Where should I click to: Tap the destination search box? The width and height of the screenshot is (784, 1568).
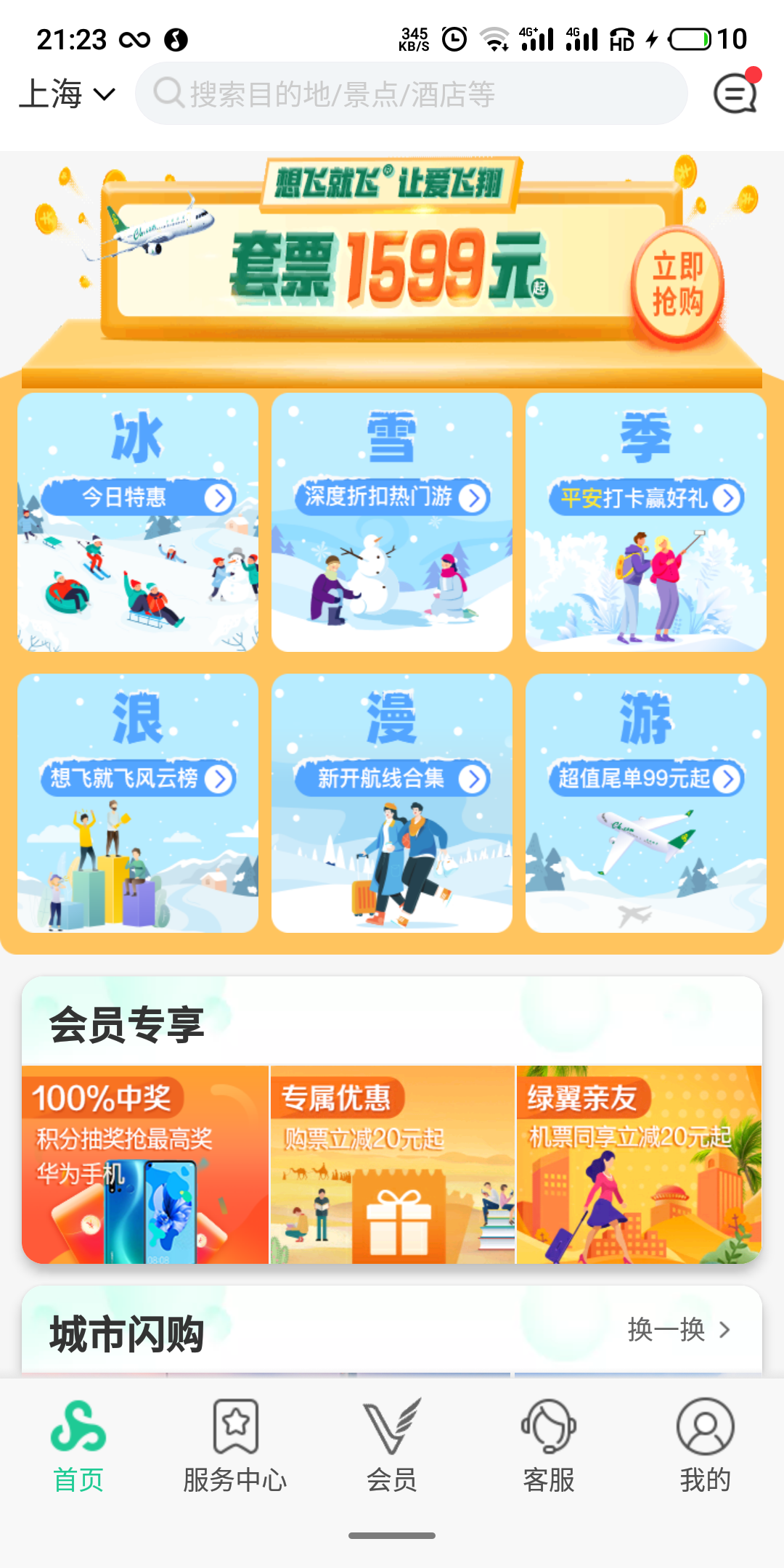tap(411, 94)
